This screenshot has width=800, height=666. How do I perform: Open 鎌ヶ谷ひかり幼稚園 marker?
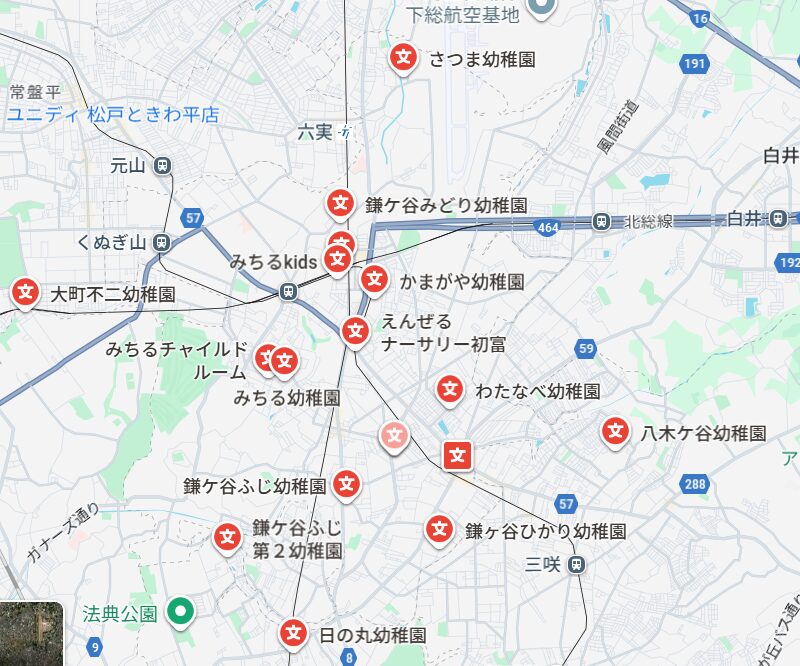[439, 529]
